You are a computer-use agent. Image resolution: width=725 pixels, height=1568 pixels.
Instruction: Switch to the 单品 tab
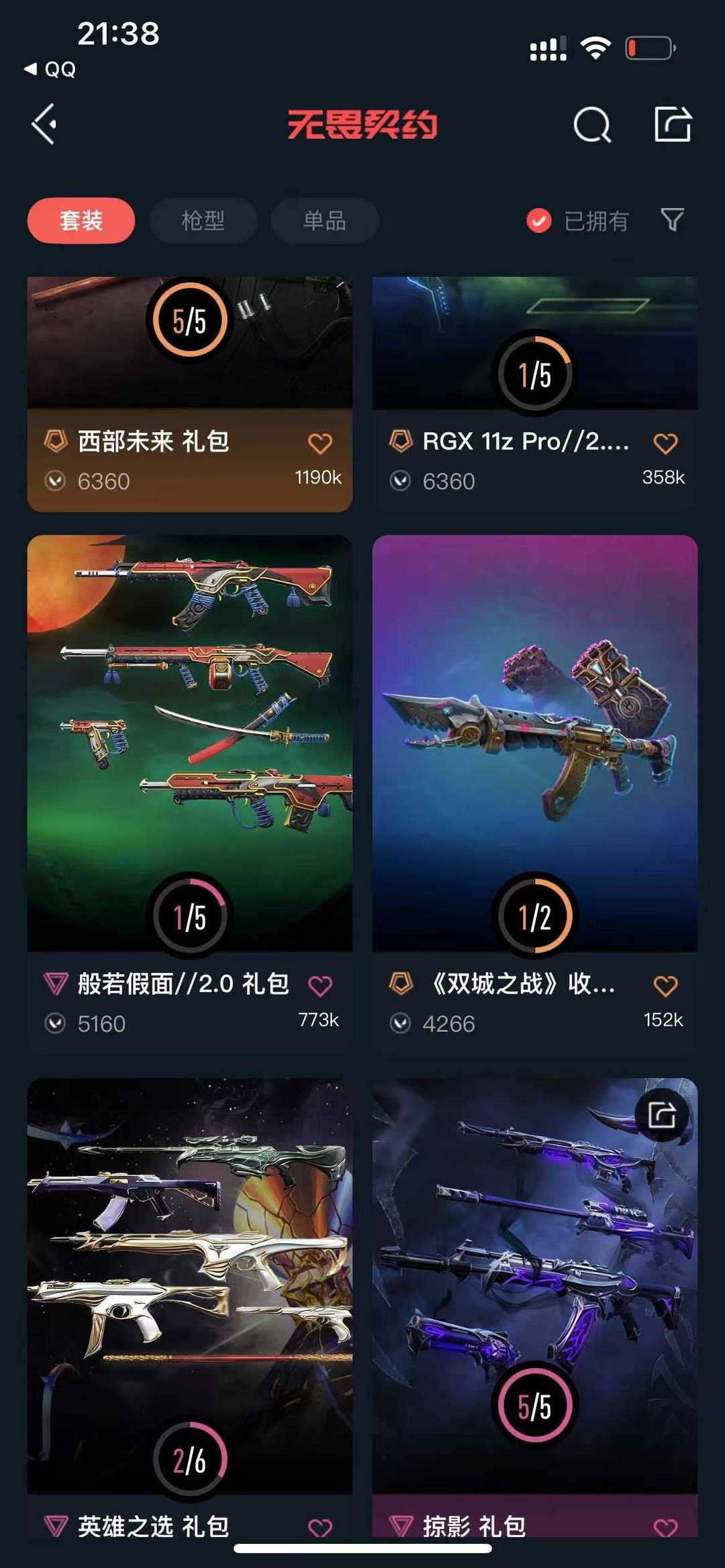325,220
